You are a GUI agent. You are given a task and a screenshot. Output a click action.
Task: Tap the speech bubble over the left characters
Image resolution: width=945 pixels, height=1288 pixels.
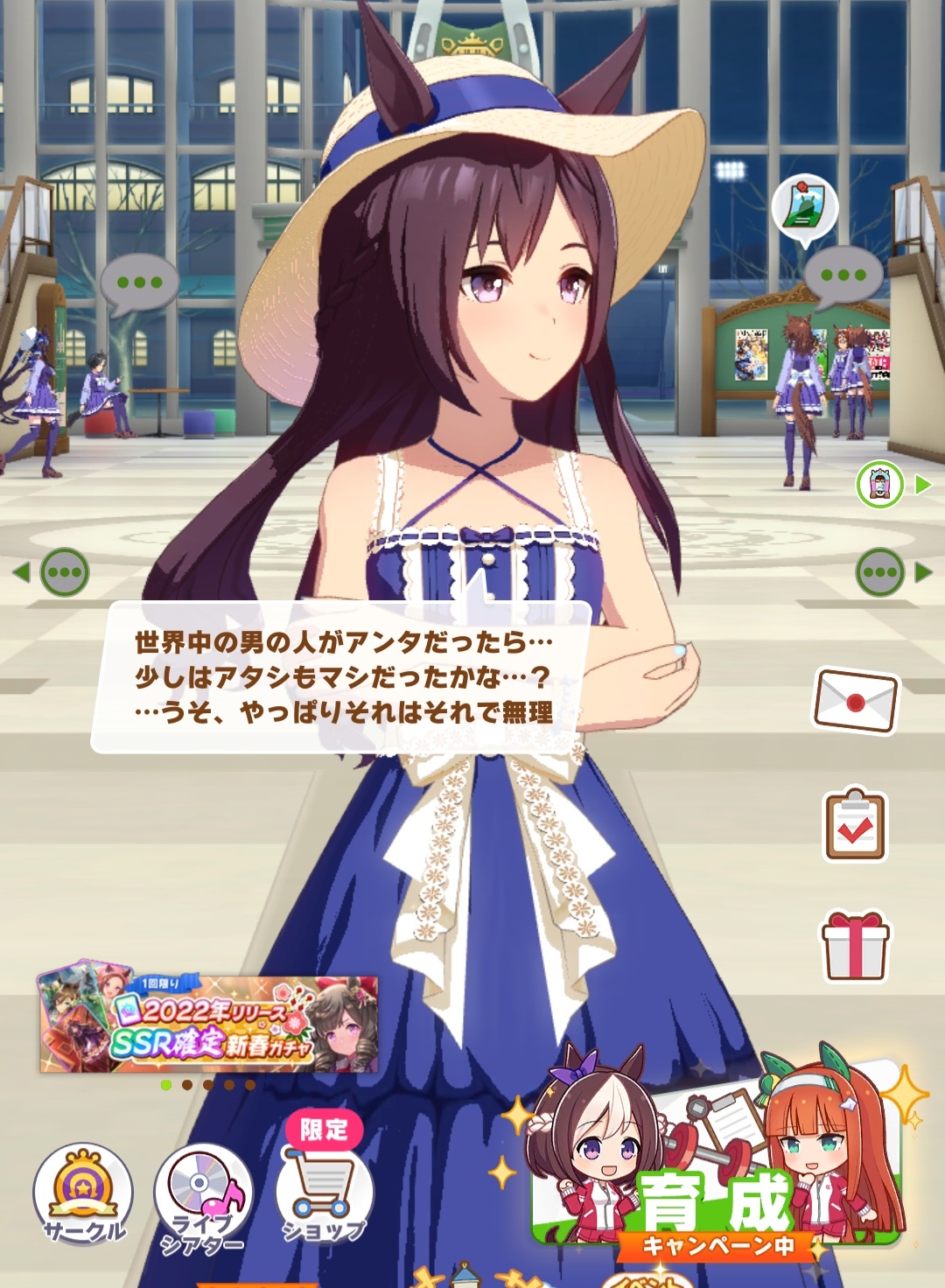coord(139,283)
